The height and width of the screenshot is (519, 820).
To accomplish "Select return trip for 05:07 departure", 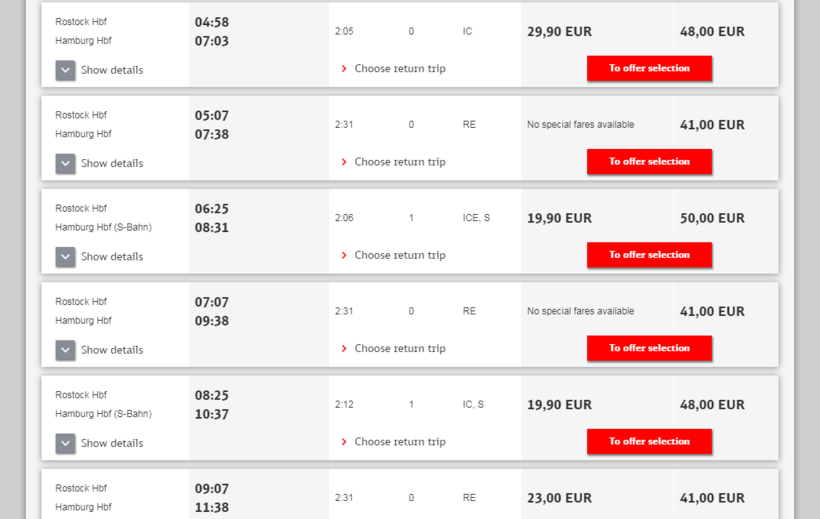I will 398,162.
